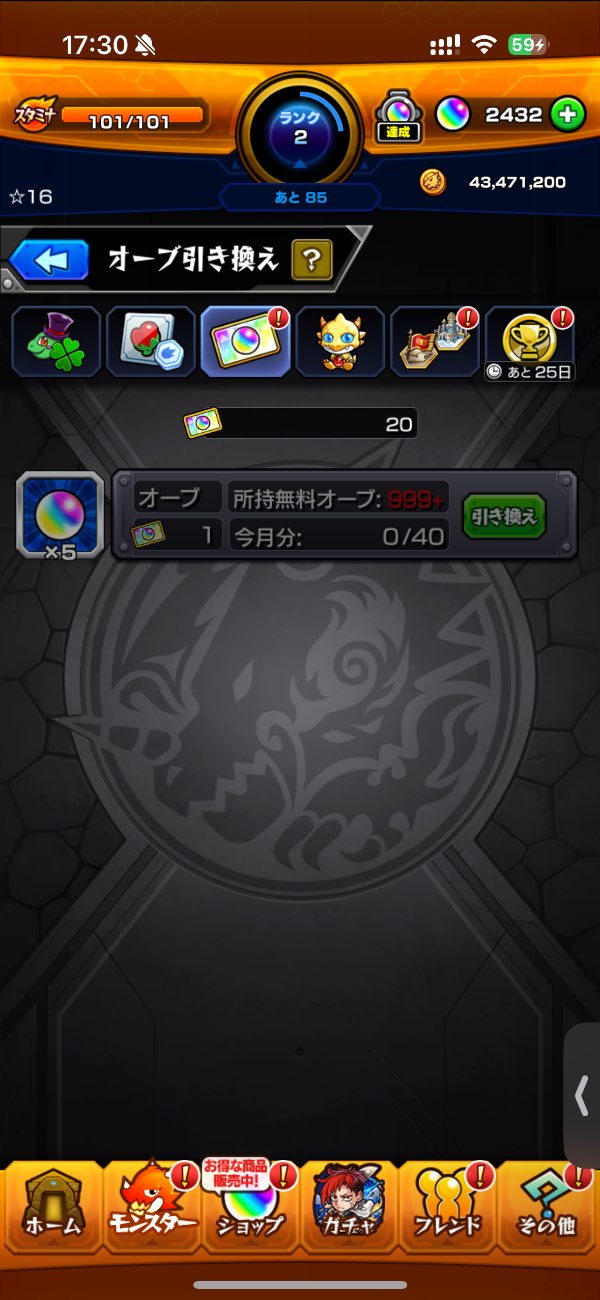Screen dimensions: 600x1300
Task: View the orb x5 reward item
Action: click(x=60, y=515)
